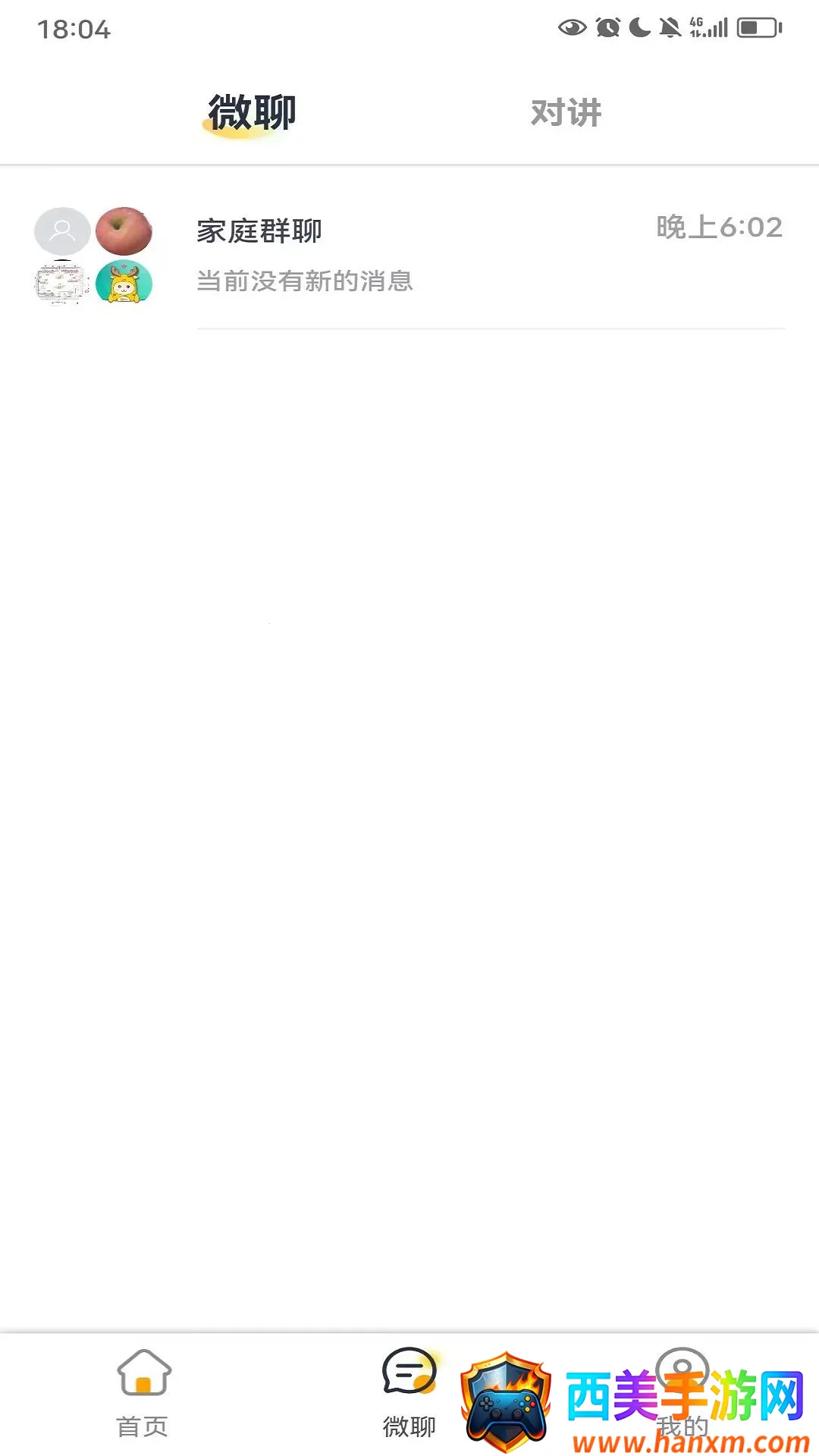The width and height of the screenshot is (819, 1456).
Task: Switch to the 对讲 top tab
Action: click(x=566, y=113)
